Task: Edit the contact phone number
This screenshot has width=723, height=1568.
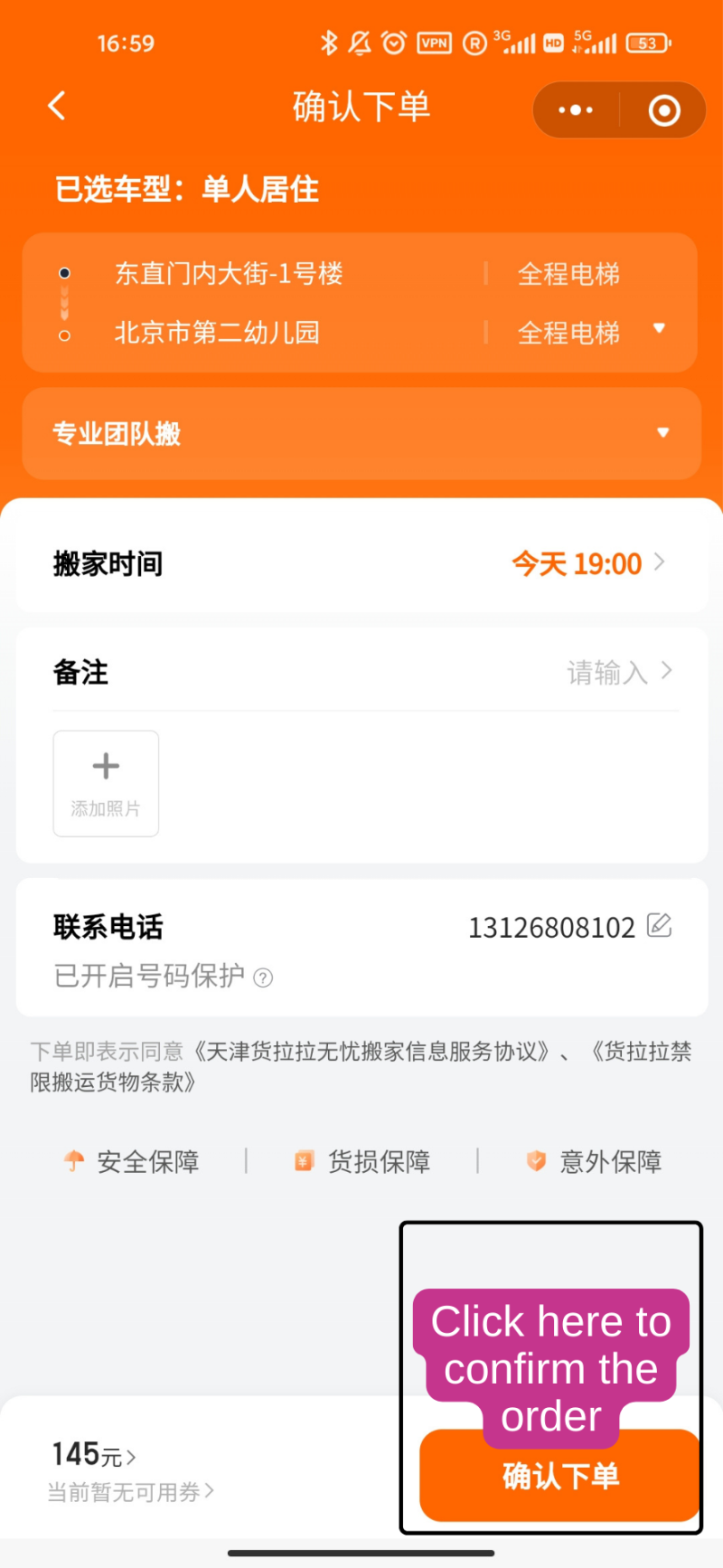Action: (x=659, y=926)
